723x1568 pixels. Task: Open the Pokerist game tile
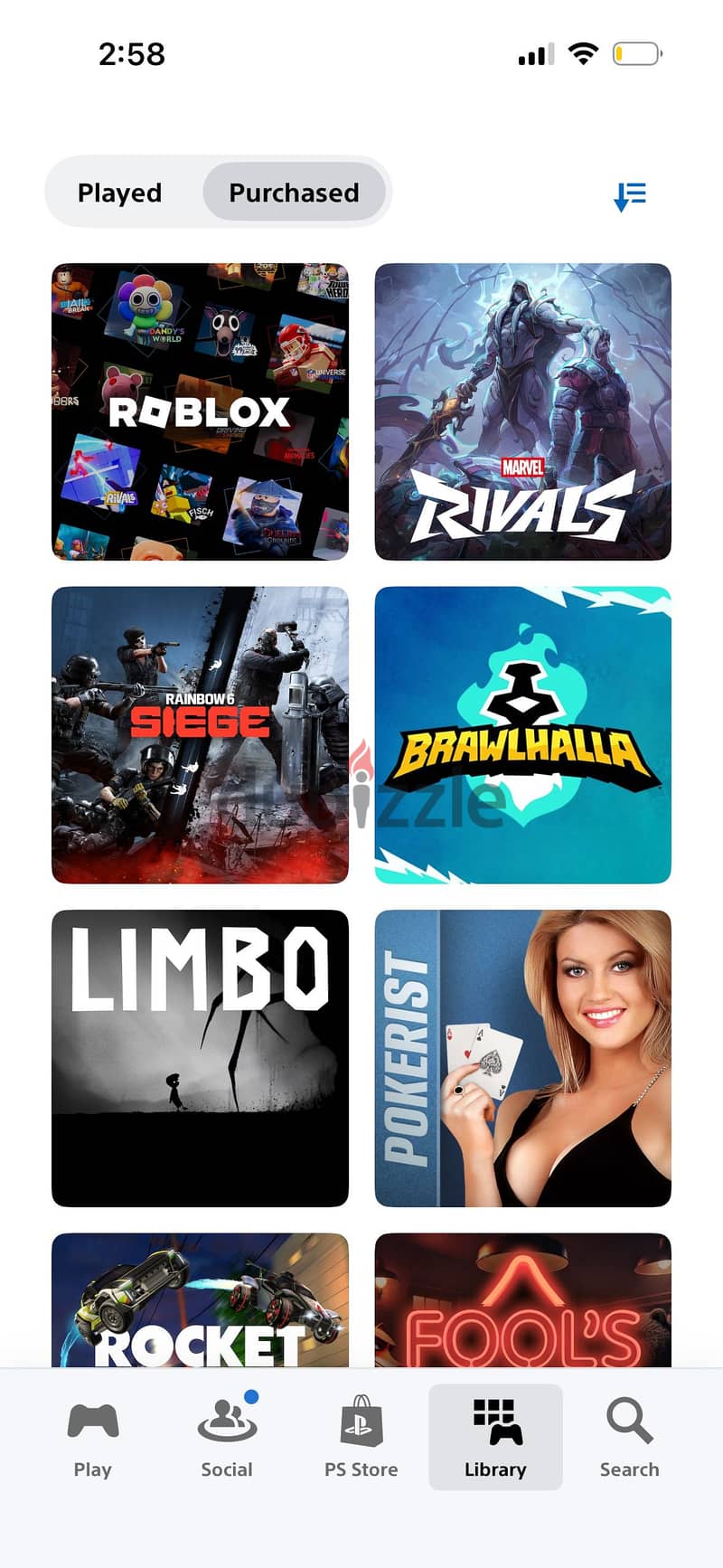click(522, 1058)
